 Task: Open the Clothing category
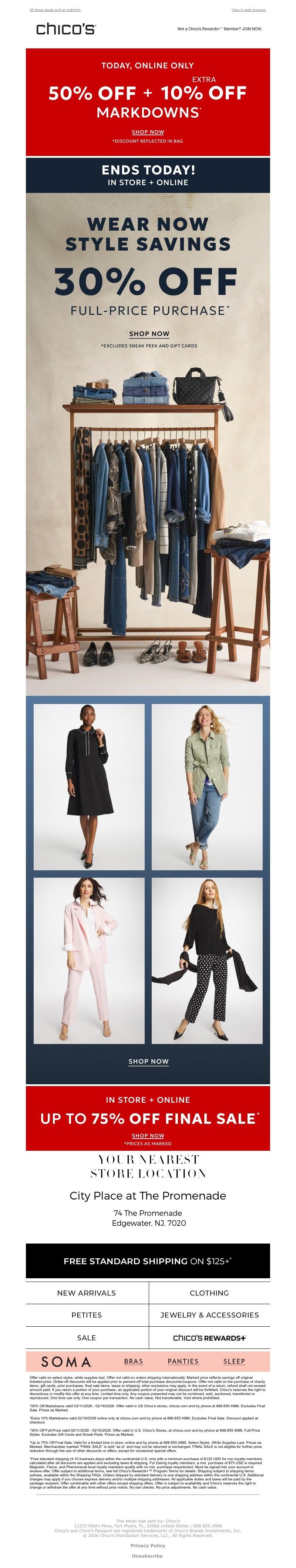tap(209, 1292)
